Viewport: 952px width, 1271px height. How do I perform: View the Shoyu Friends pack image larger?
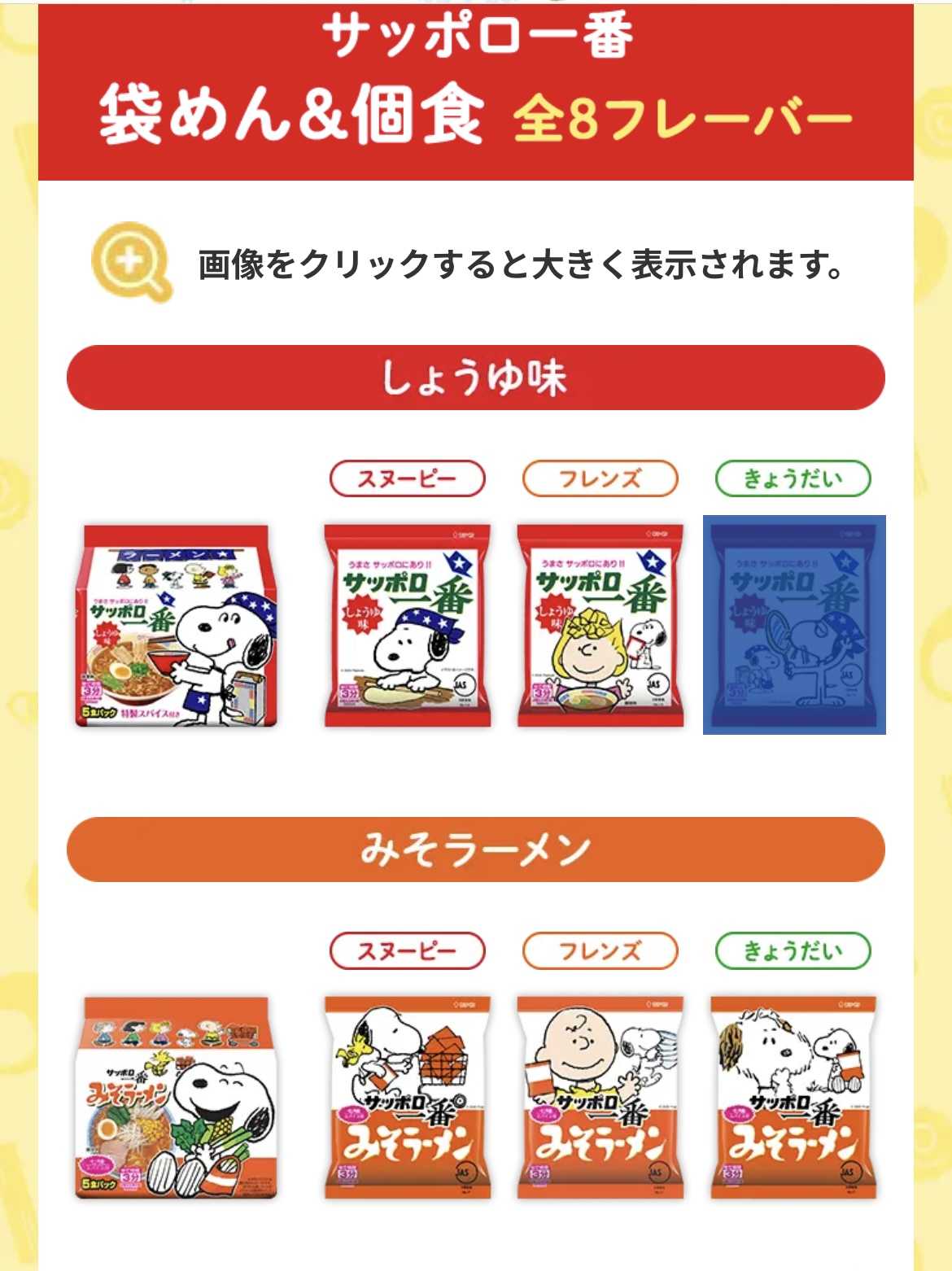600,625
